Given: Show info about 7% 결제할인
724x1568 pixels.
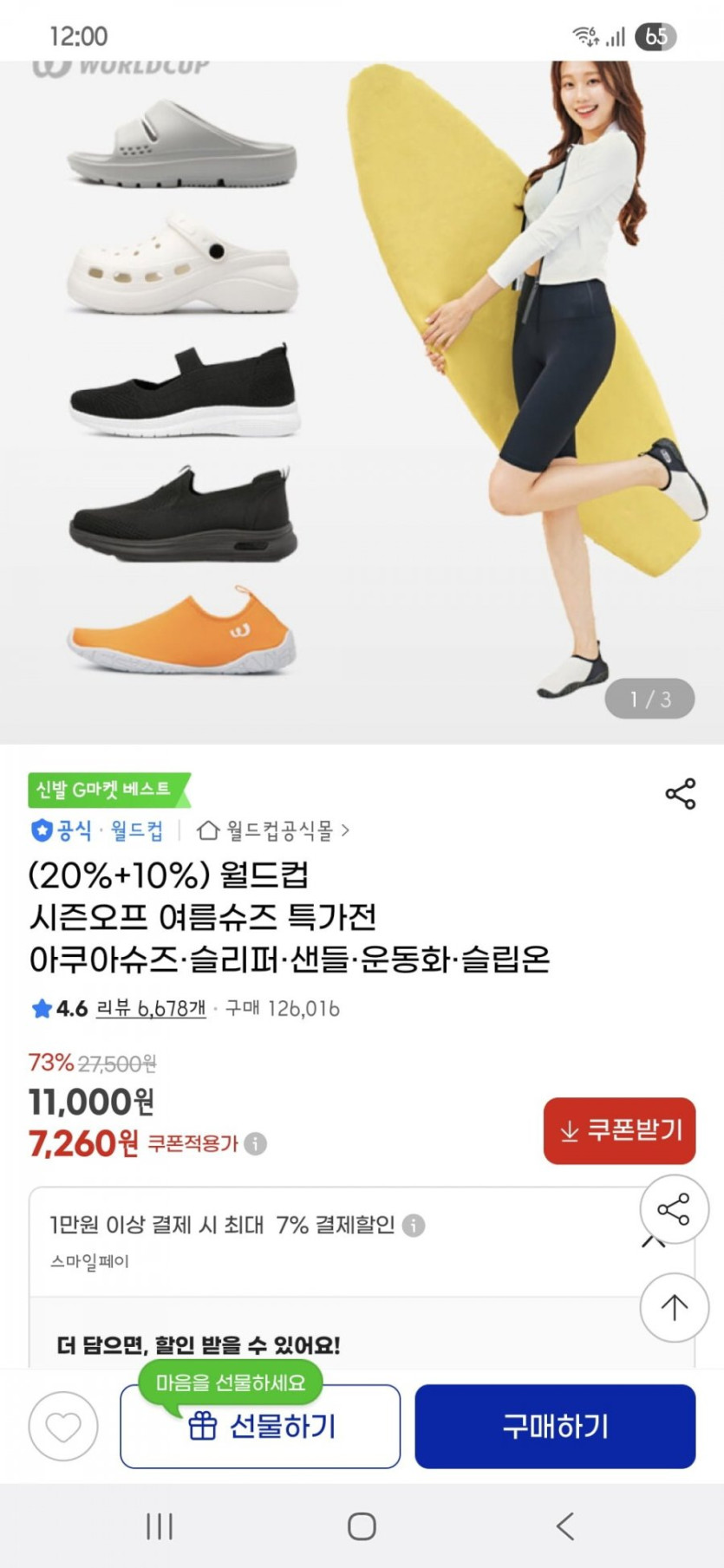Looking at the screenshot, I should tap(414, 1226).
